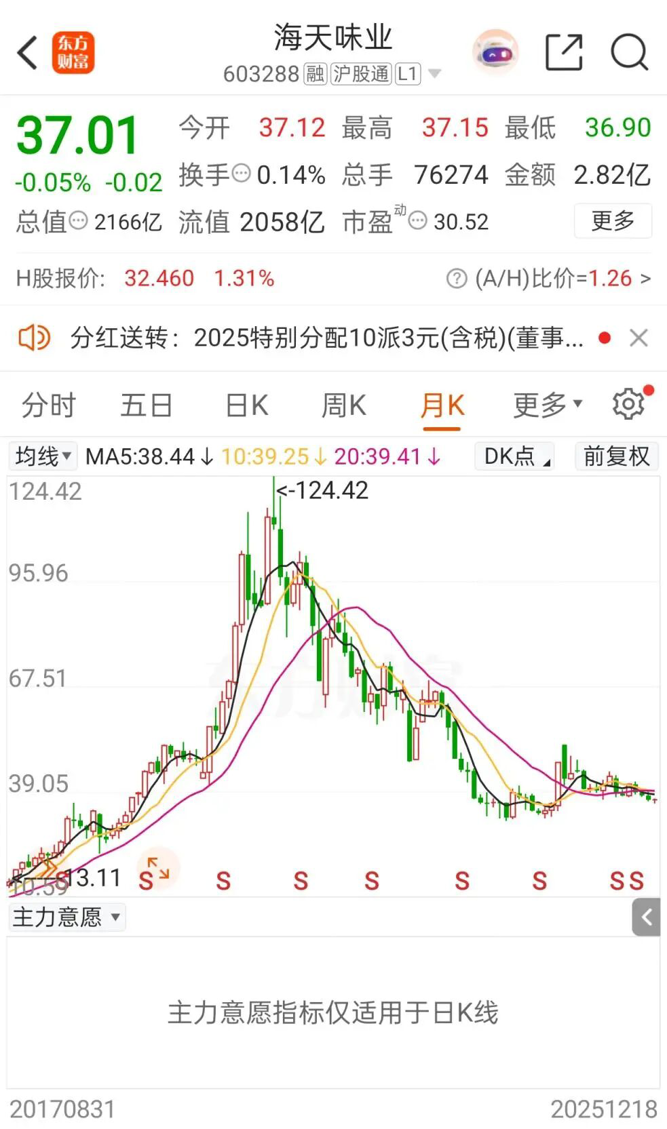Open the AI assistant robot icon
The width and height of the screenshot is (667, 1129).
495,52
